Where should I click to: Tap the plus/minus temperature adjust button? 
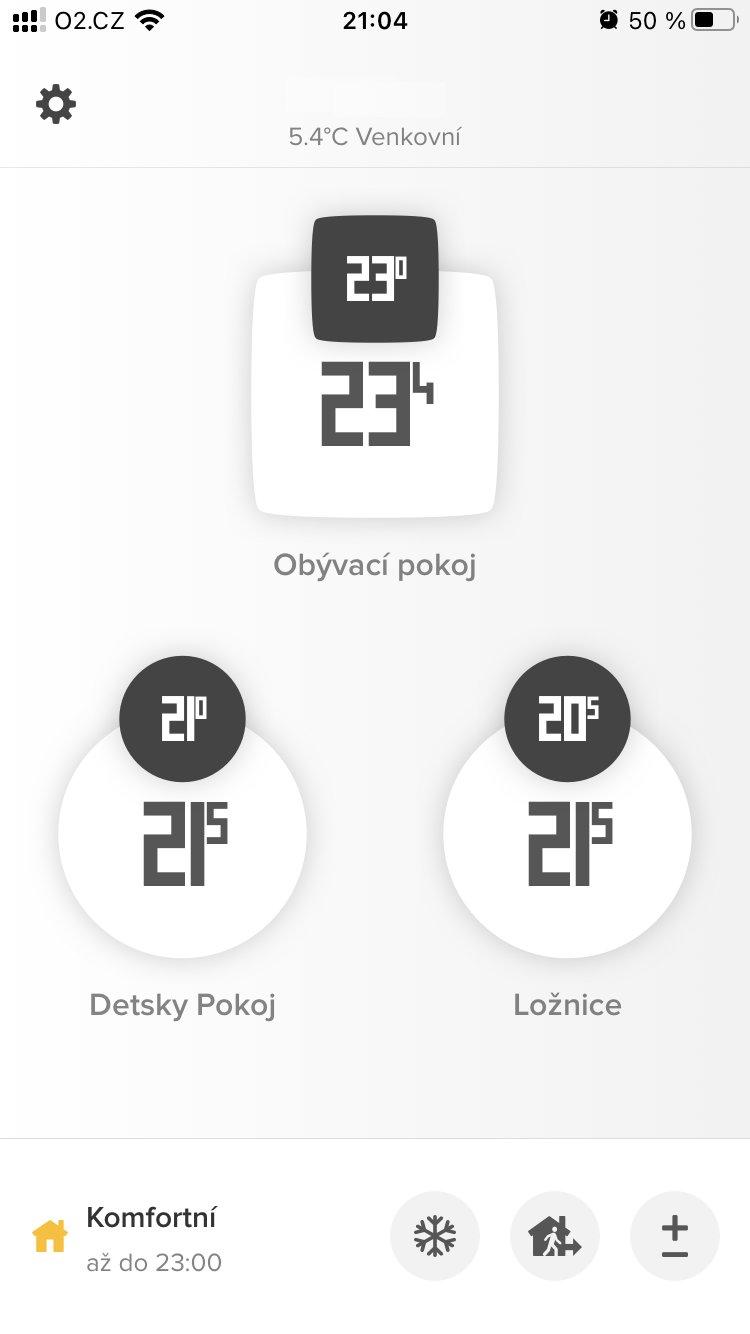675,1236
